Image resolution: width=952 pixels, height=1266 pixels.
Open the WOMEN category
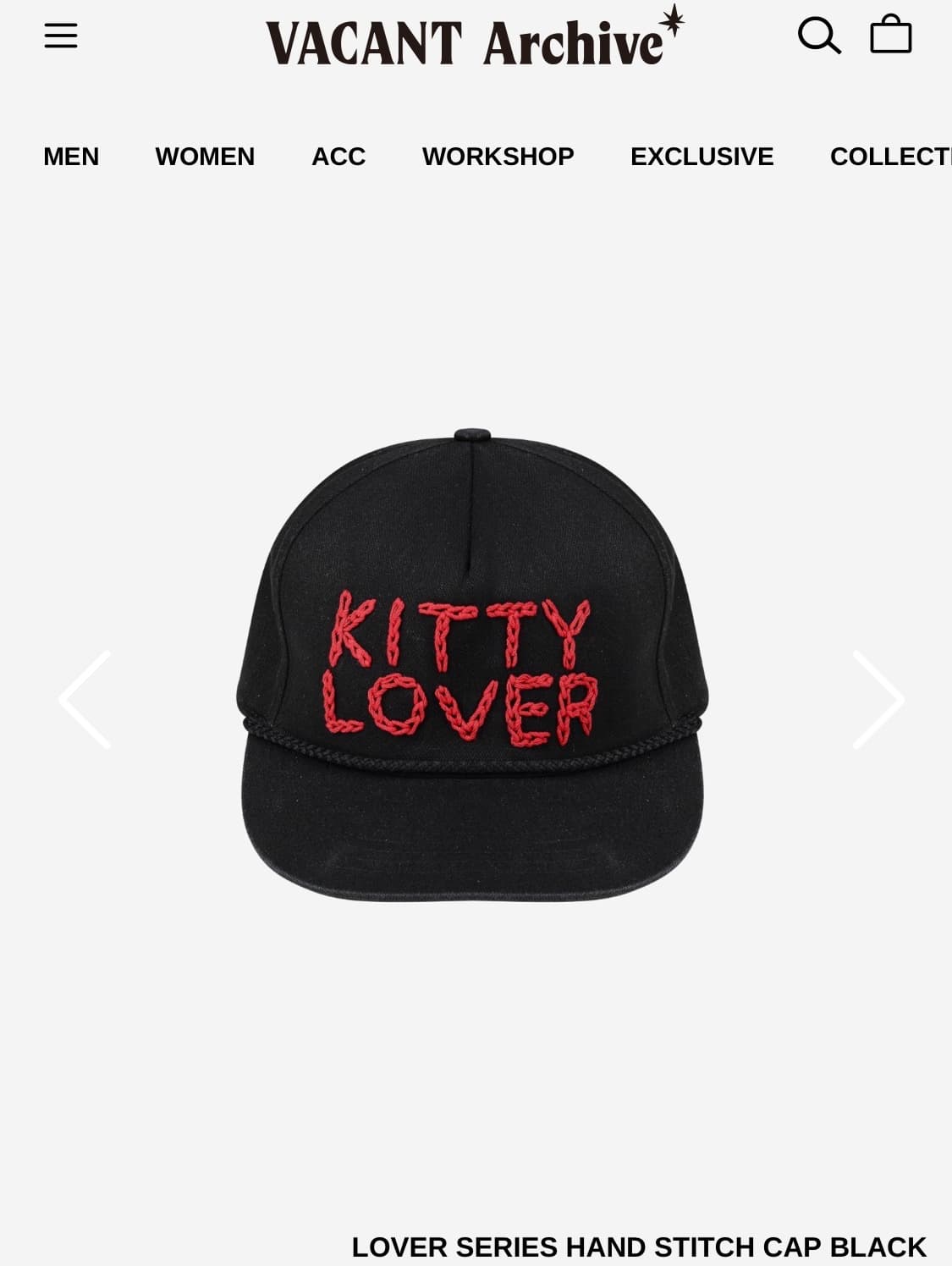click(x=204, y=156)
